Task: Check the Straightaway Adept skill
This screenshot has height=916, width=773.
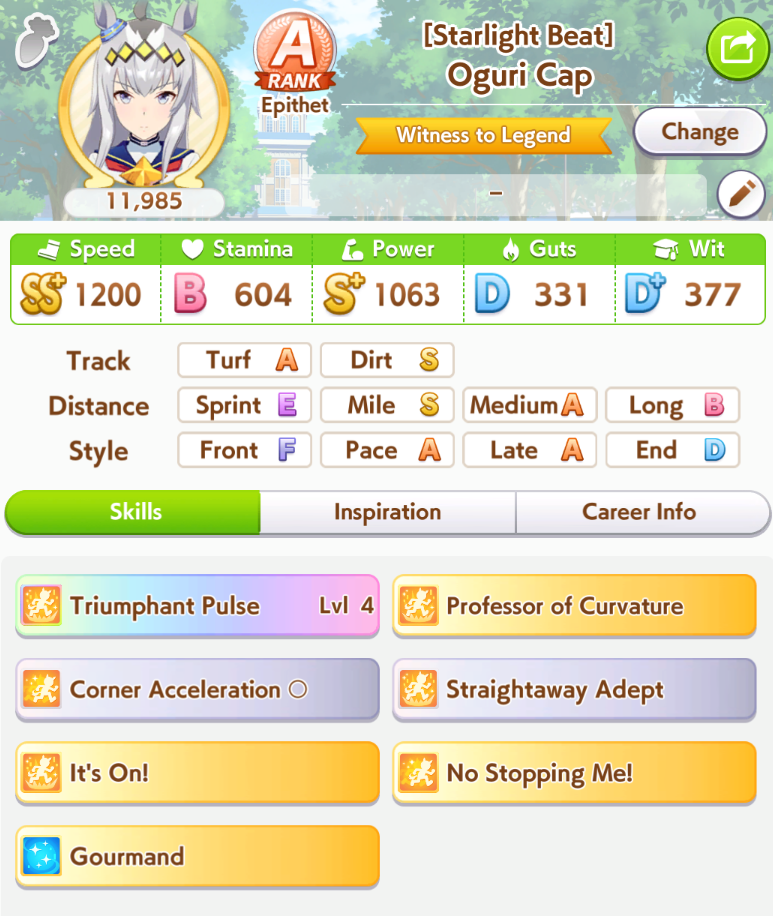Action: click(x=574, y=690)
